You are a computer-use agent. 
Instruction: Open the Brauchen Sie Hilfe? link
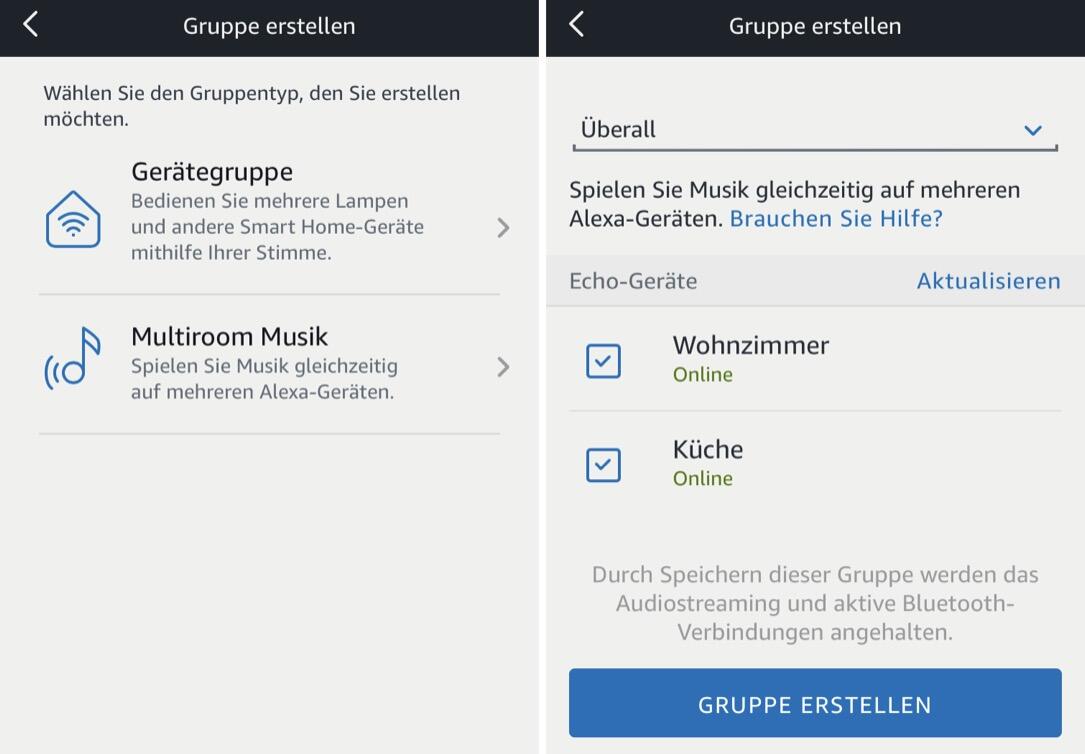836,218
